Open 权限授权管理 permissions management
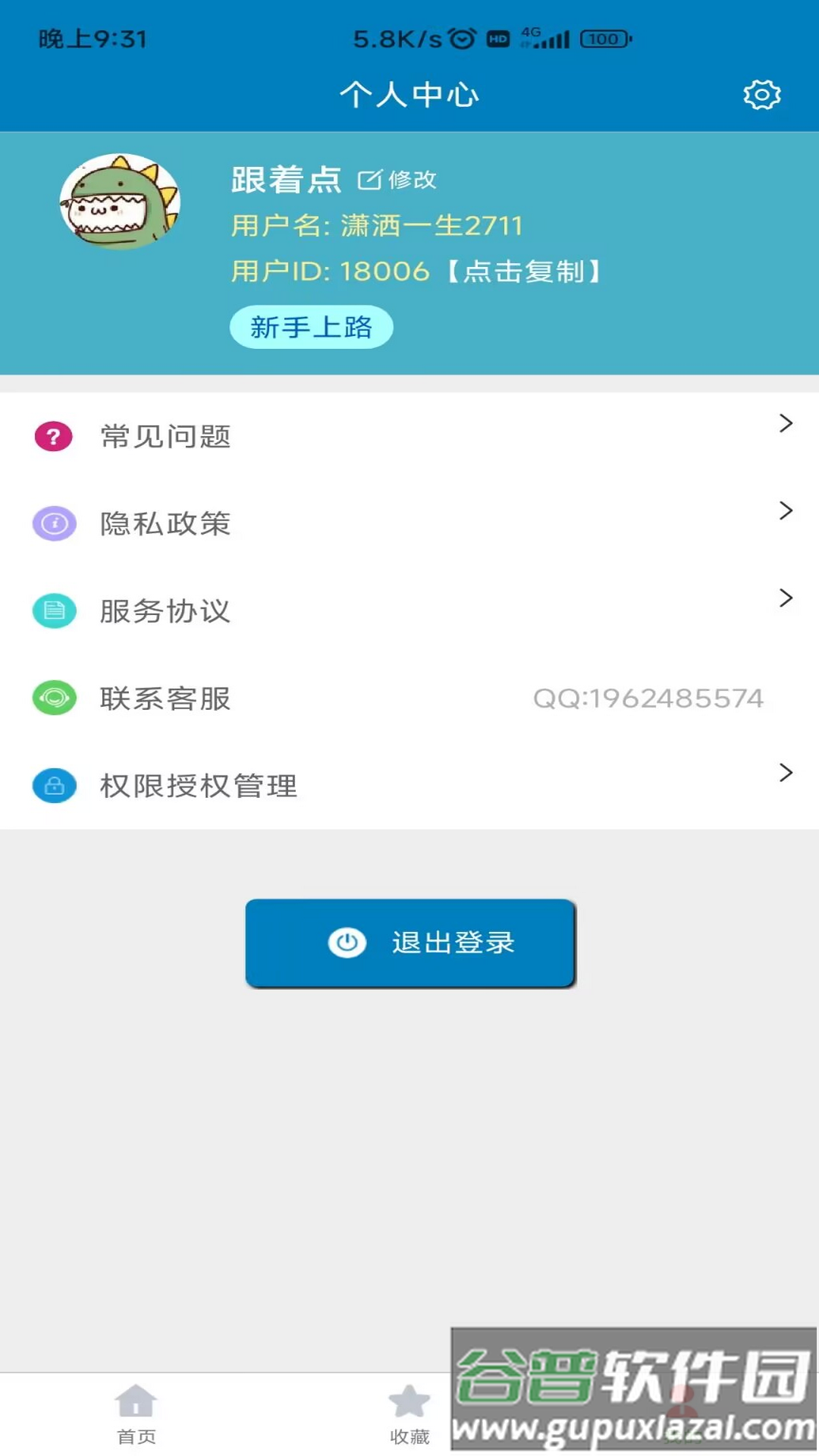The image size is (819, 1456). coord(409,785)
